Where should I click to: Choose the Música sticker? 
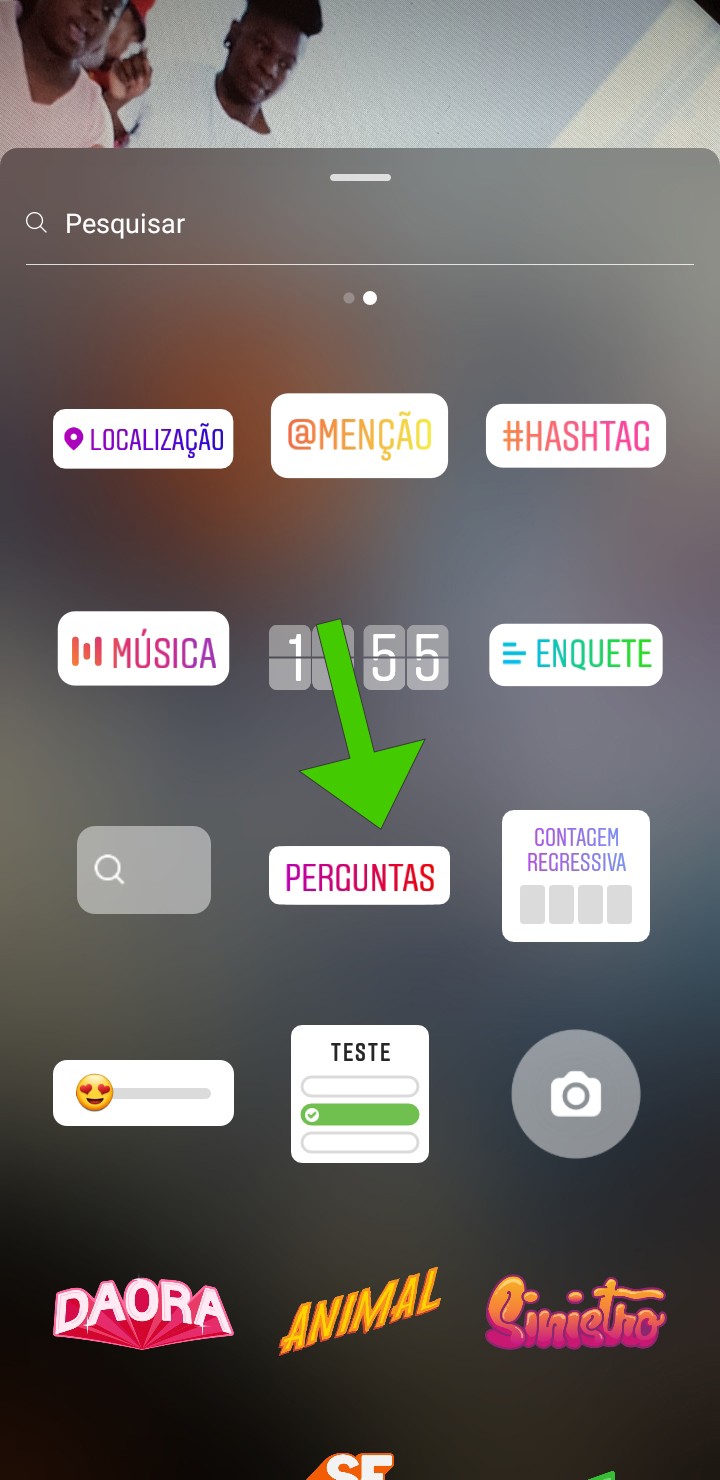(x=143, y=649)
